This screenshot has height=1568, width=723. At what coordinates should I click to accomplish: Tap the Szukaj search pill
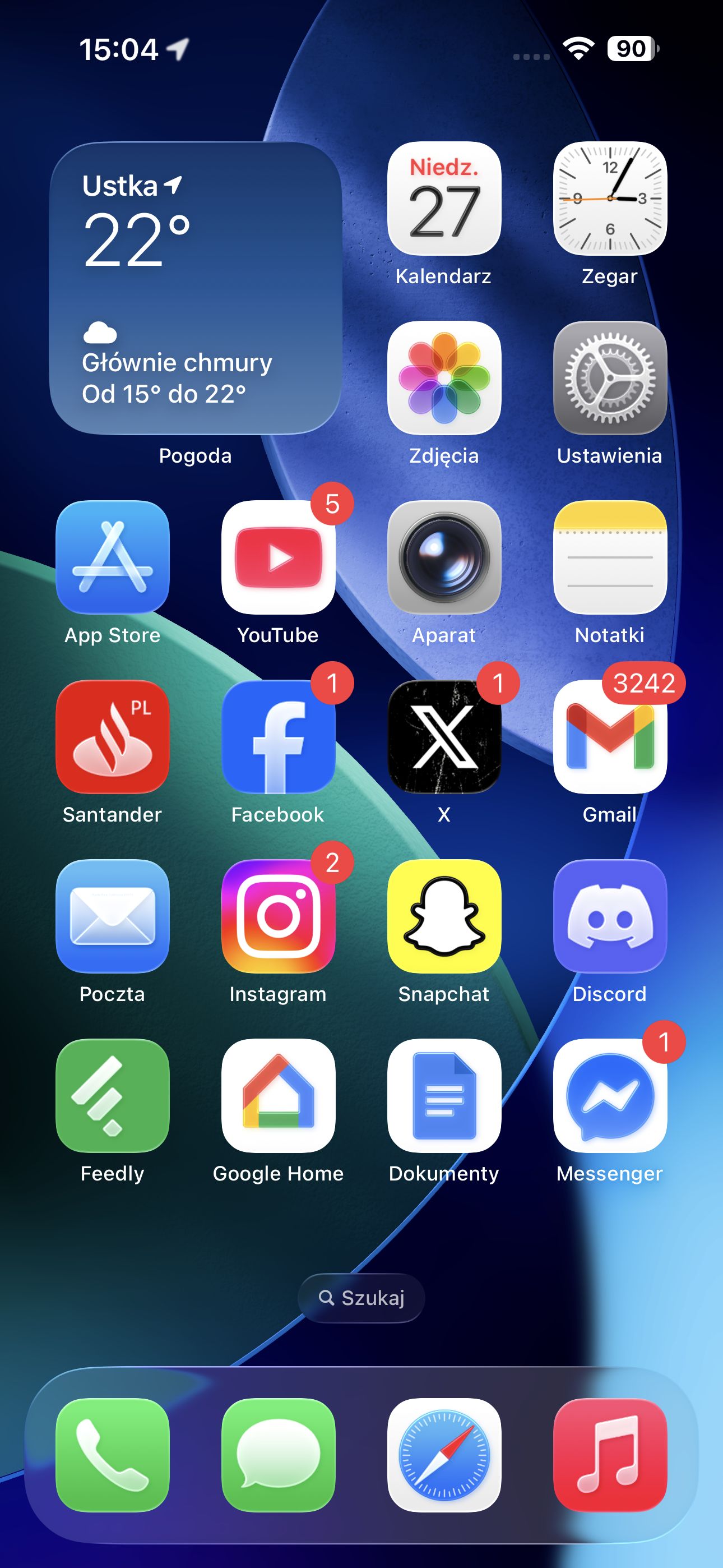tap(361, 1298)
